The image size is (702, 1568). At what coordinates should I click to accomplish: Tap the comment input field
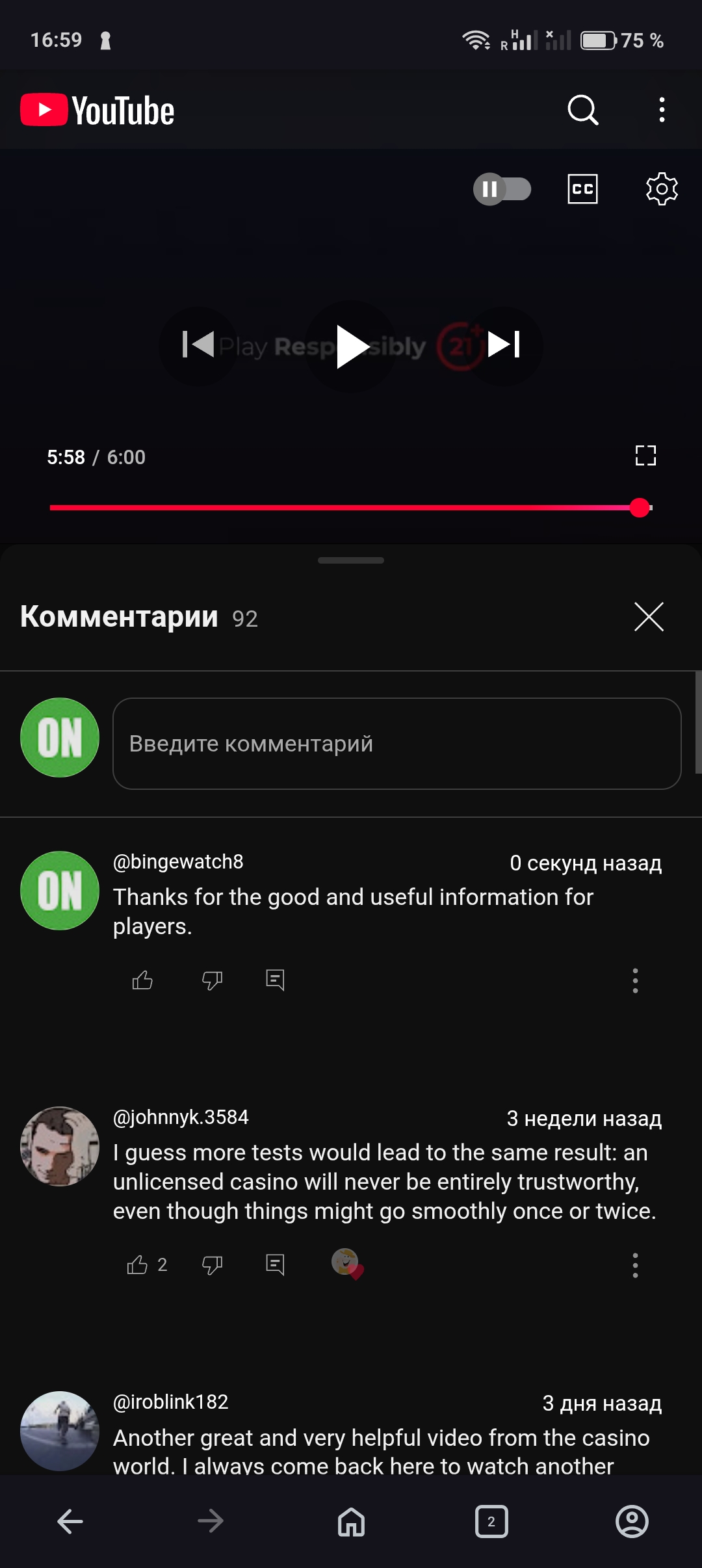click(396, 744)
